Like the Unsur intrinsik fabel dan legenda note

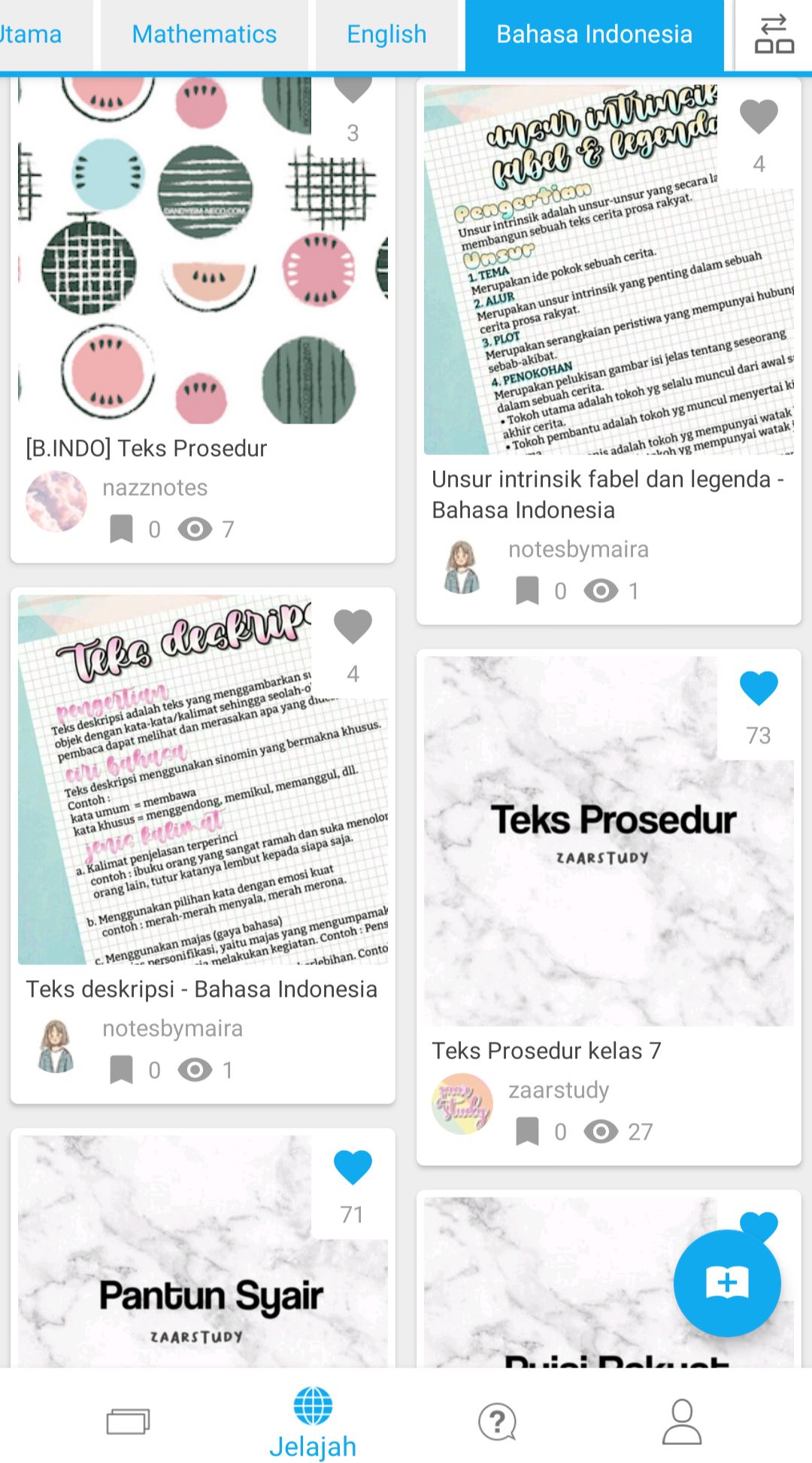(x=759, y=117)
